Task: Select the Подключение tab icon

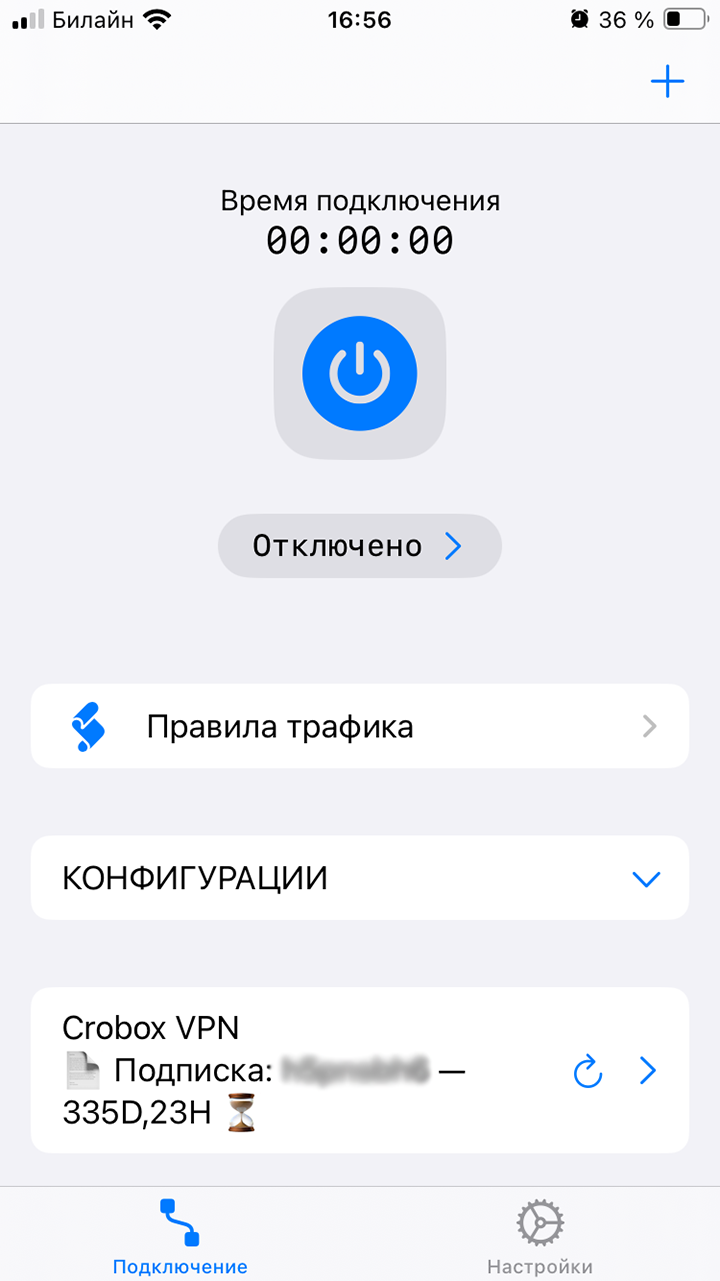Action: (x=180, y=1222)
